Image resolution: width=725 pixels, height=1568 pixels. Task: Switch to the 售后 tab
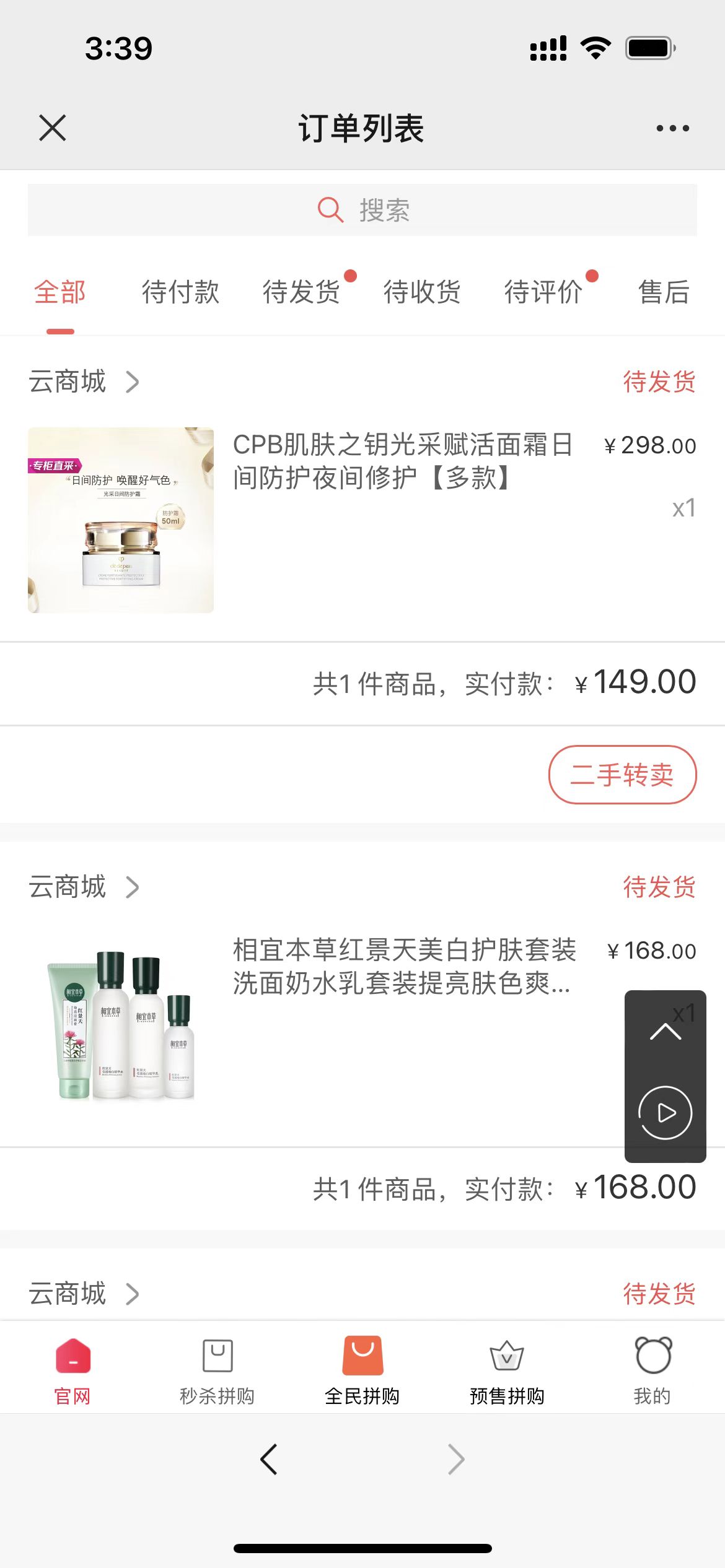point(664,292)
